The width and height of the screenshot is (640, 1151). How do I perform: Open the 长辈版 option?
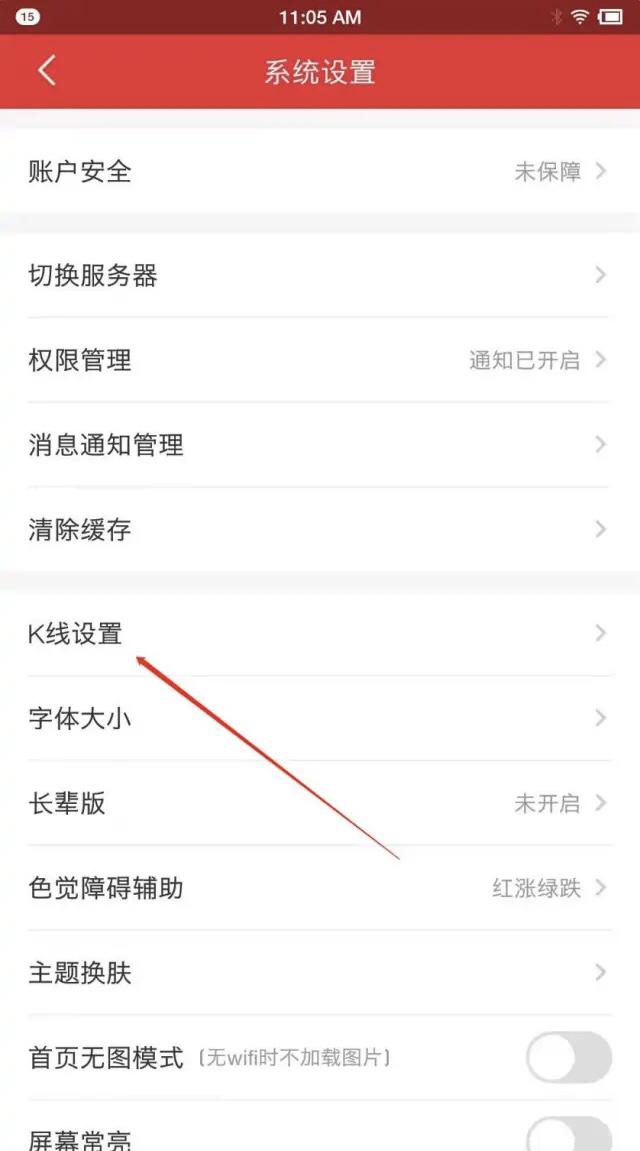[x=320, y=802]
